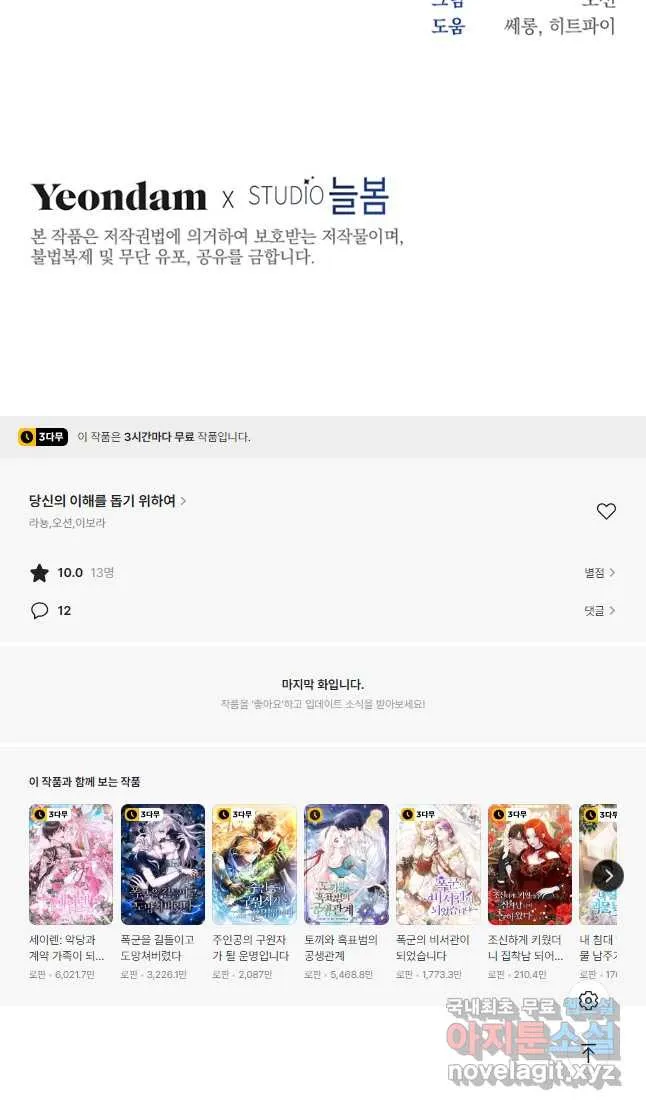This screenshot has width=646, height=1110.
Task: Open the 당신의 이해를 돕기 위하여 title page
Action: (108, 500)
